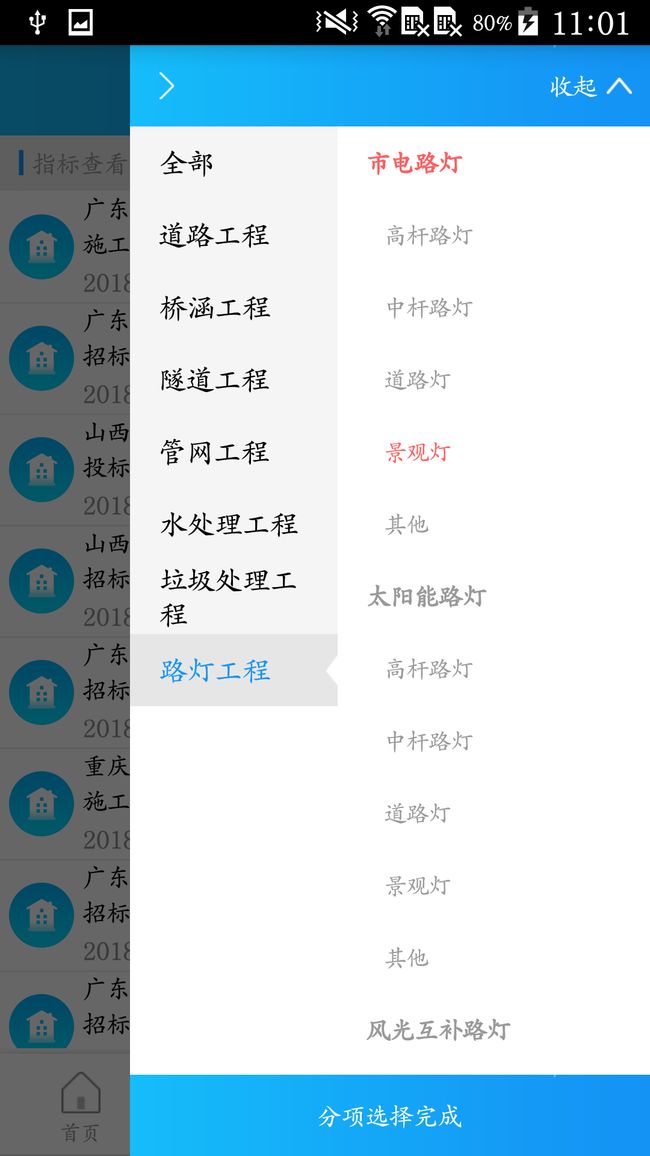Select 道路工程 category
This screenshot has width=650, height=1156.
click(x=214, y=235)
